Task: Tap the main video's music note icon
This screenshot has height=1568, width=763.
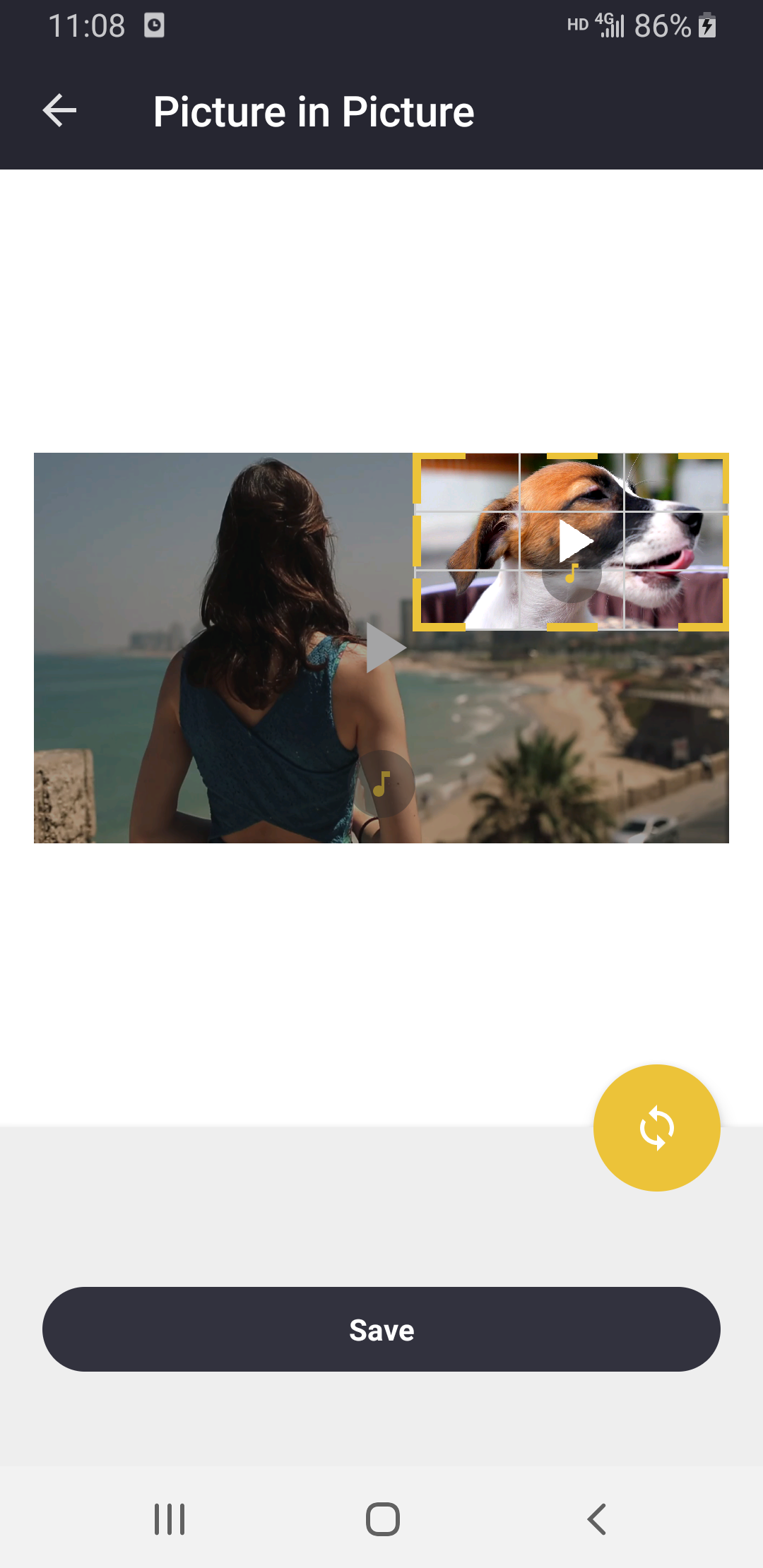Action: tap(382, 783)
